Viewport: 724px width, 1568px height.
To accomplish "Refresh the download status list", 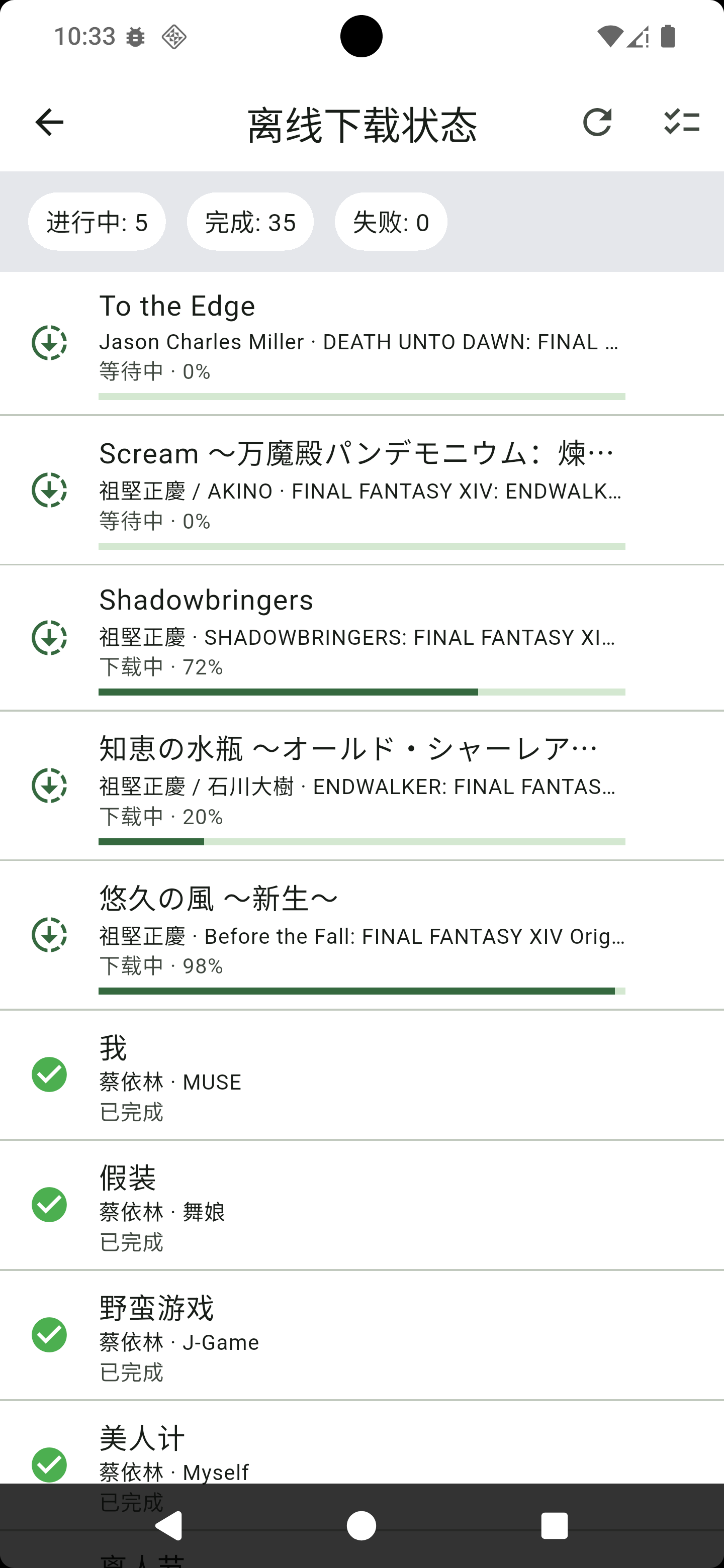I will [x=597, y=122].
